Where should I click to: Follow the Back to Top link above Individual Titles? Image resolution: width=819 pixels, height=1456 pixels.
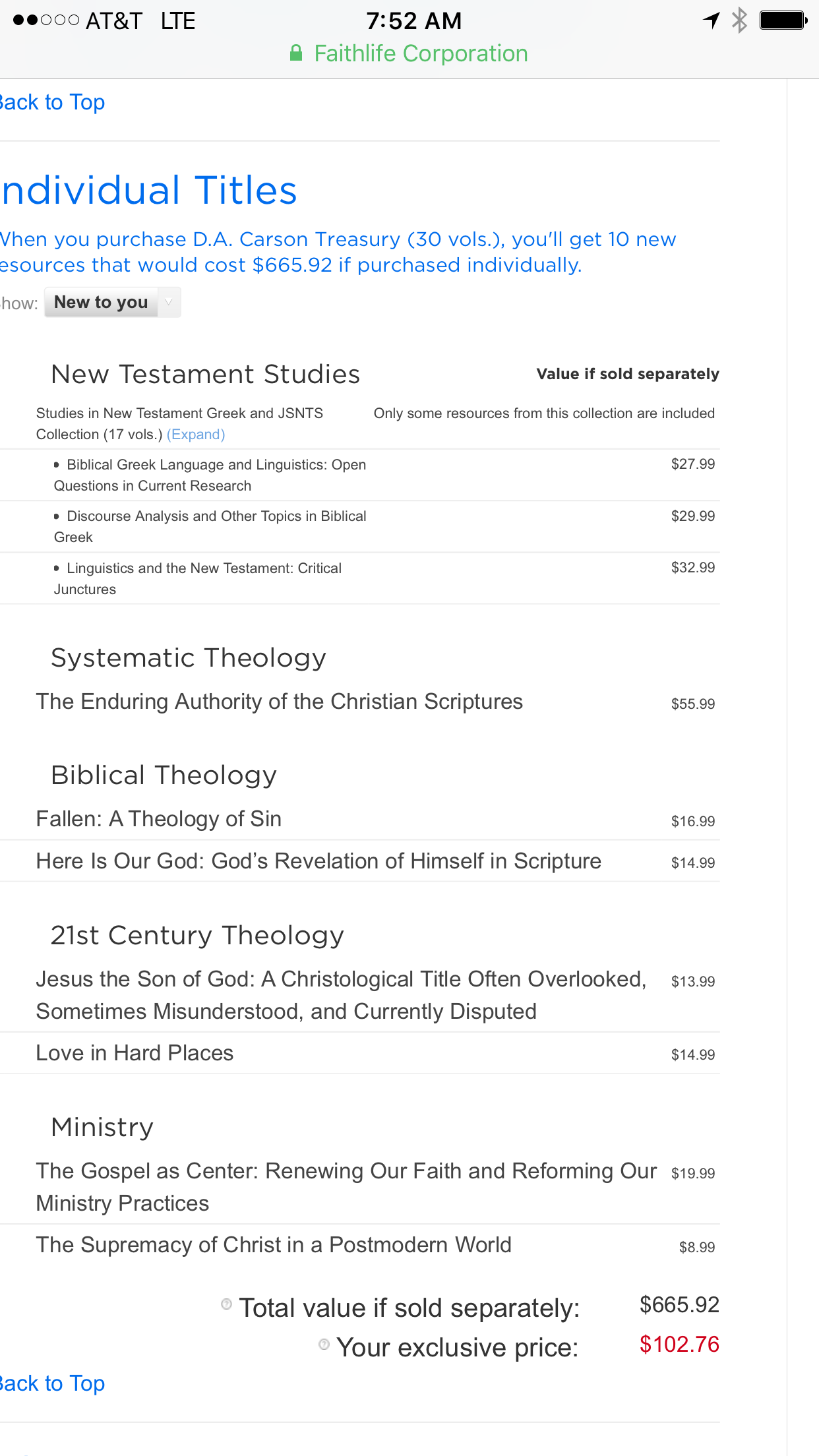(x=53, y=102)
